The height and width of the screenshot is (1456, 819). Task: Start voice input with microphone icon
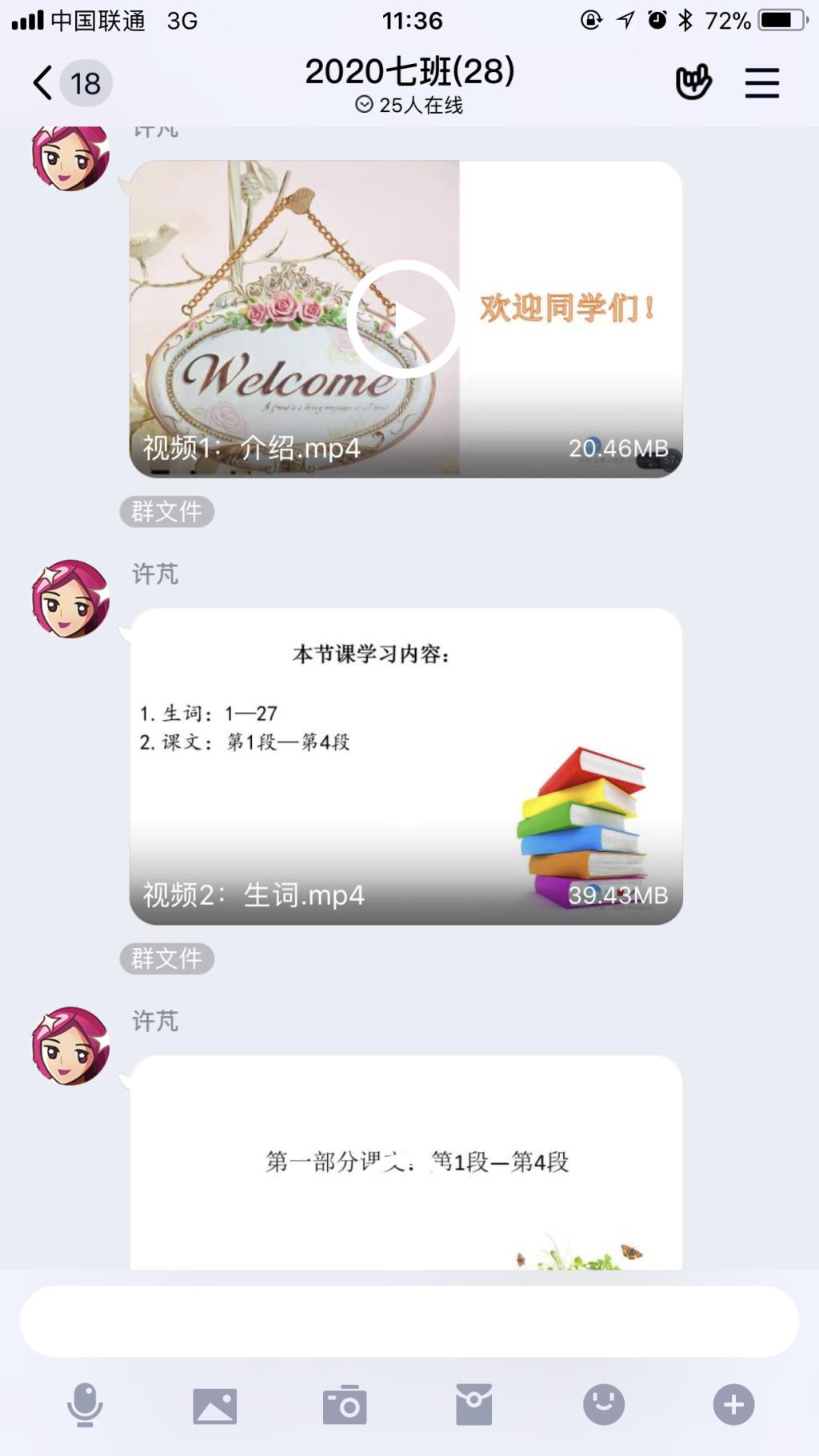click(85, 1405)
